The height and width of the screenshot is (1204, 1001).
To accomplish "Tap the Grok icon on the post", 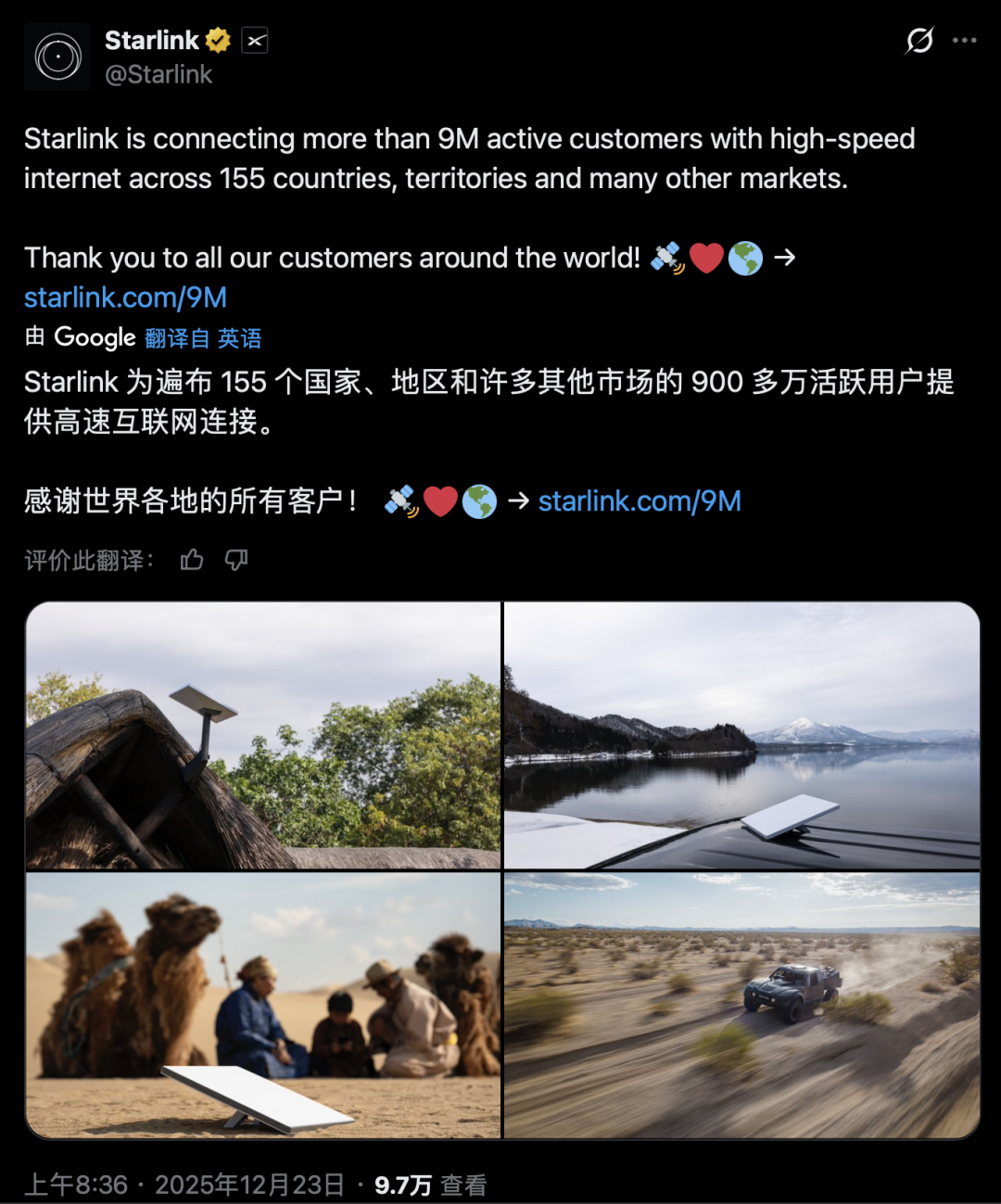I will coord(919,41).
